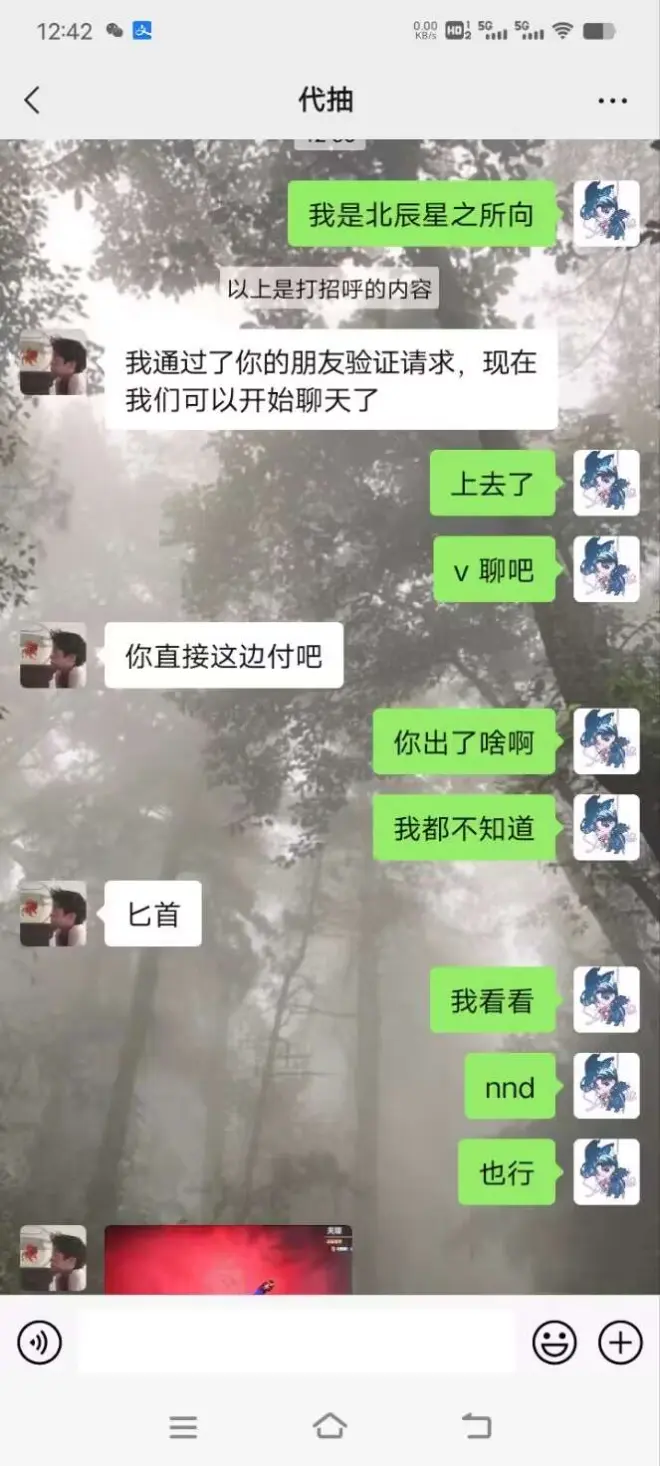Go to the system home screen
Viewport: 660px width, 1466px height.
click(329, 1426)
